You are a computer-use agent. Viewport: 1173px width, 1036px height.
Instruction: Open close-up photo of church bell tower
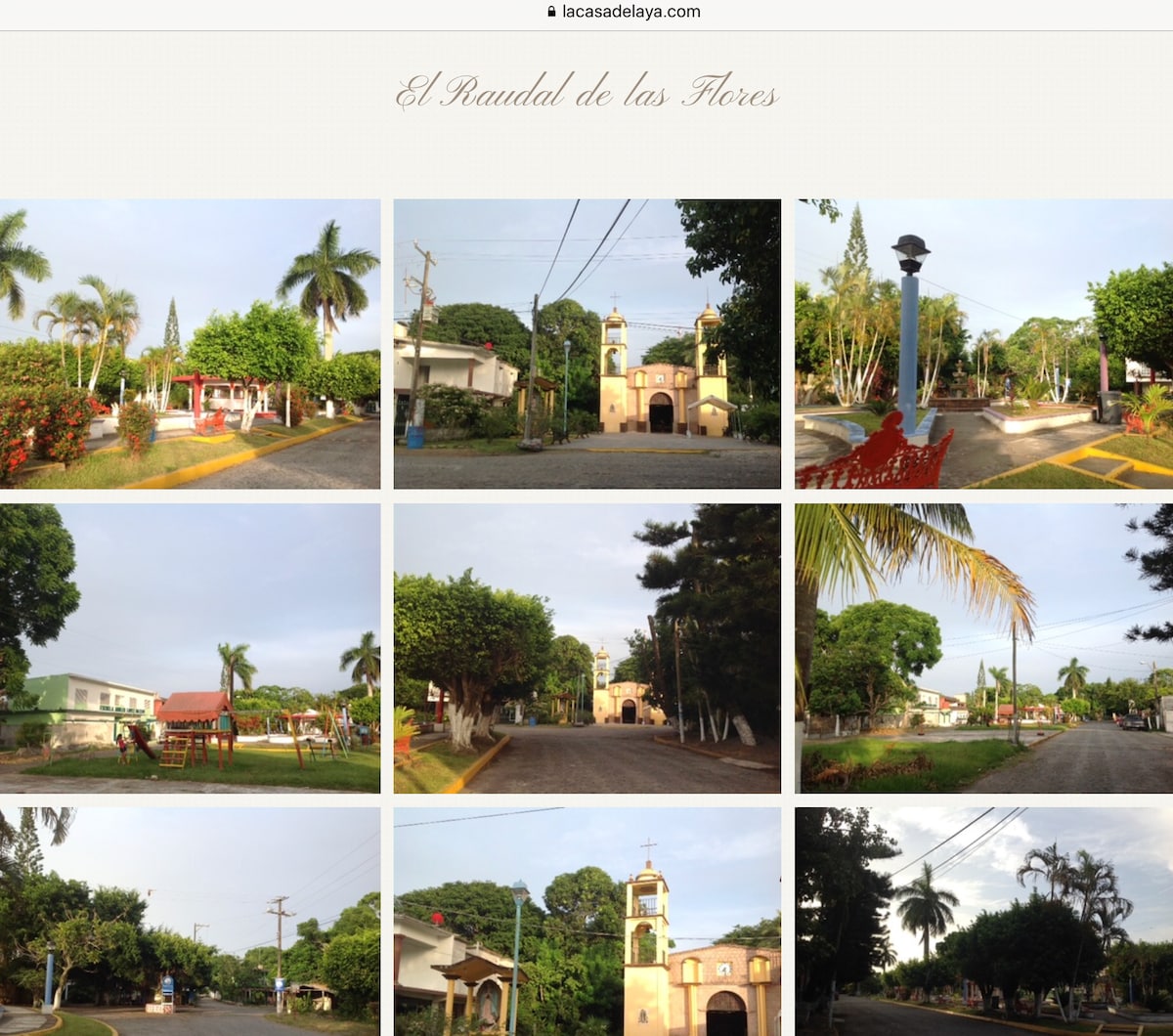[x=586, y=921]
